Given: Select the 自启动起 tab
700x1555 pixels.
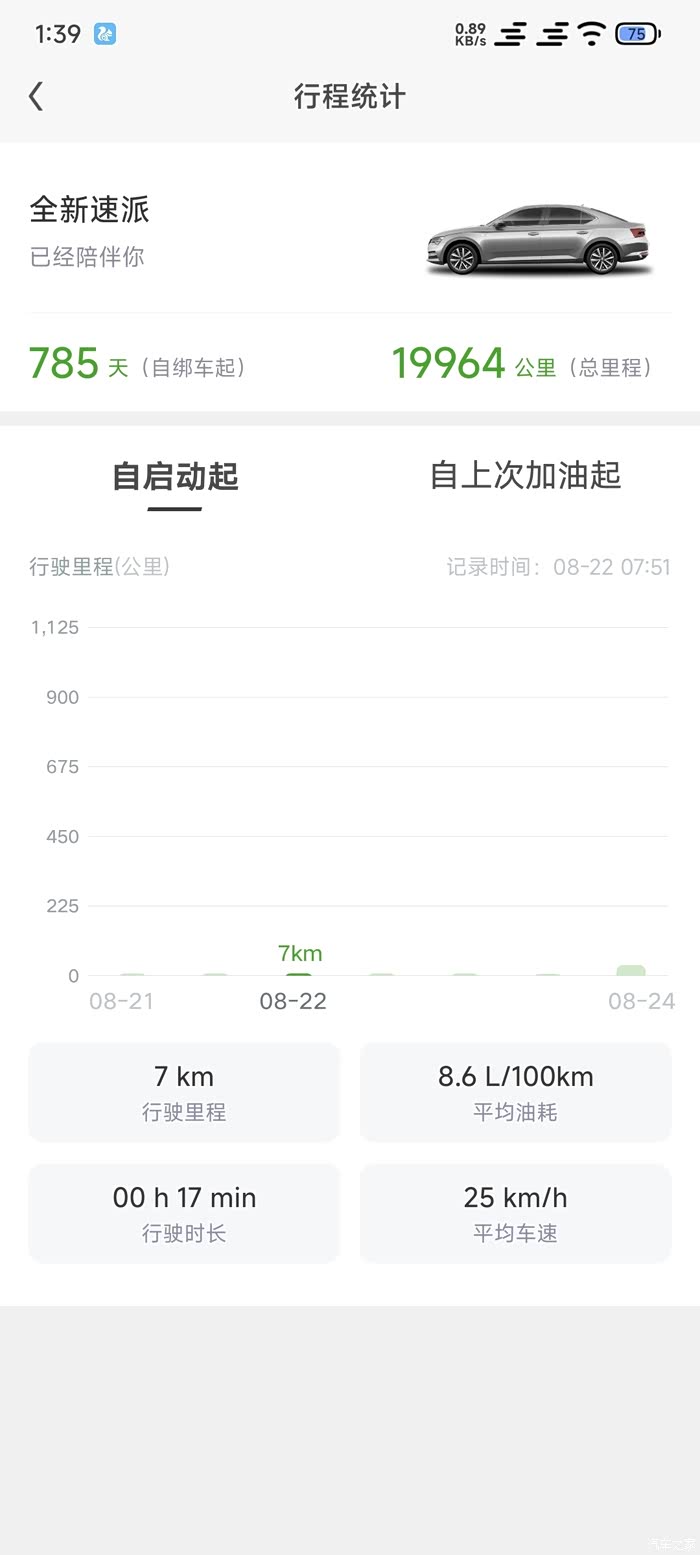Looking at the screenshot, I should click(x=175, y=477).
